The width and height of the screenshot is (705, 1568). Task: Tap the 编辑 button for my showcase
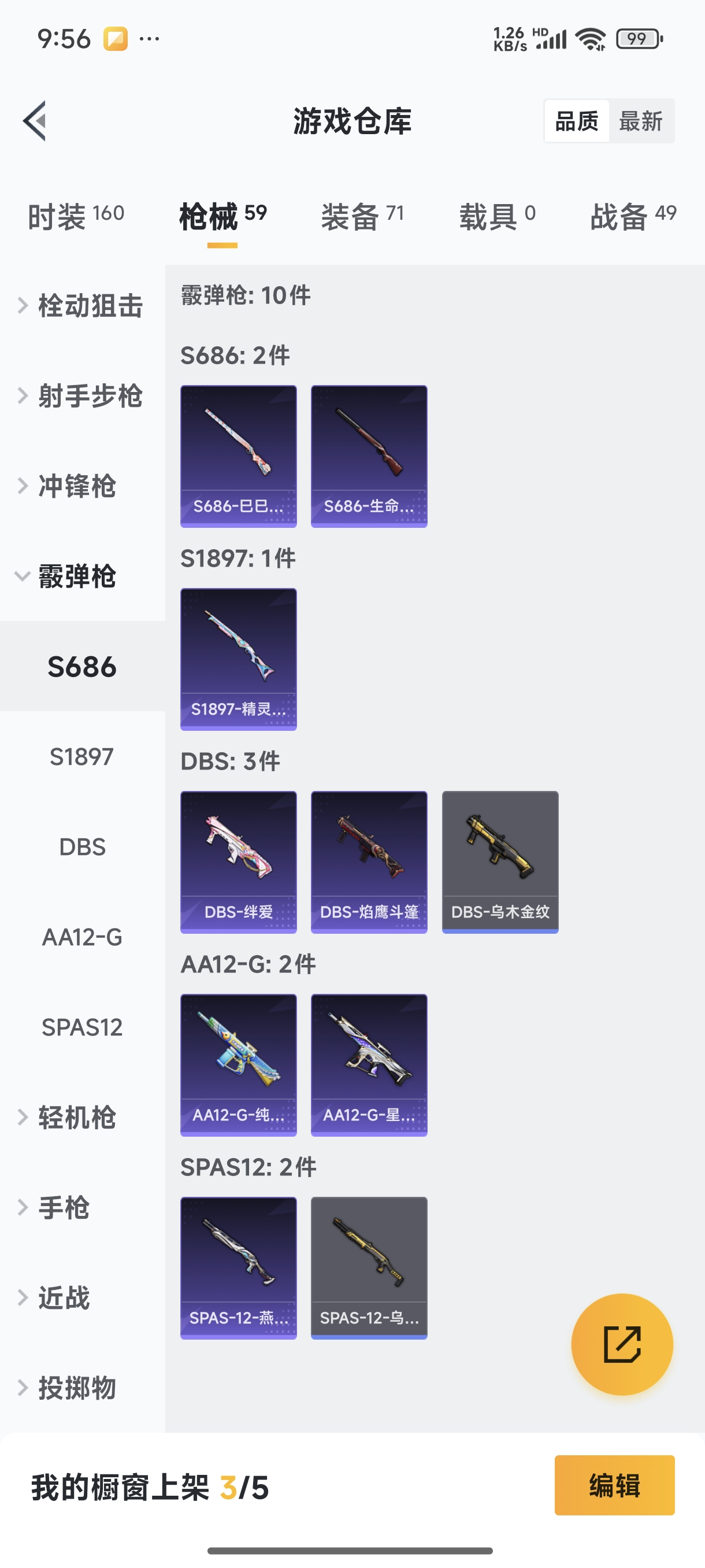pyautogui.click(x=614, y=1485)
